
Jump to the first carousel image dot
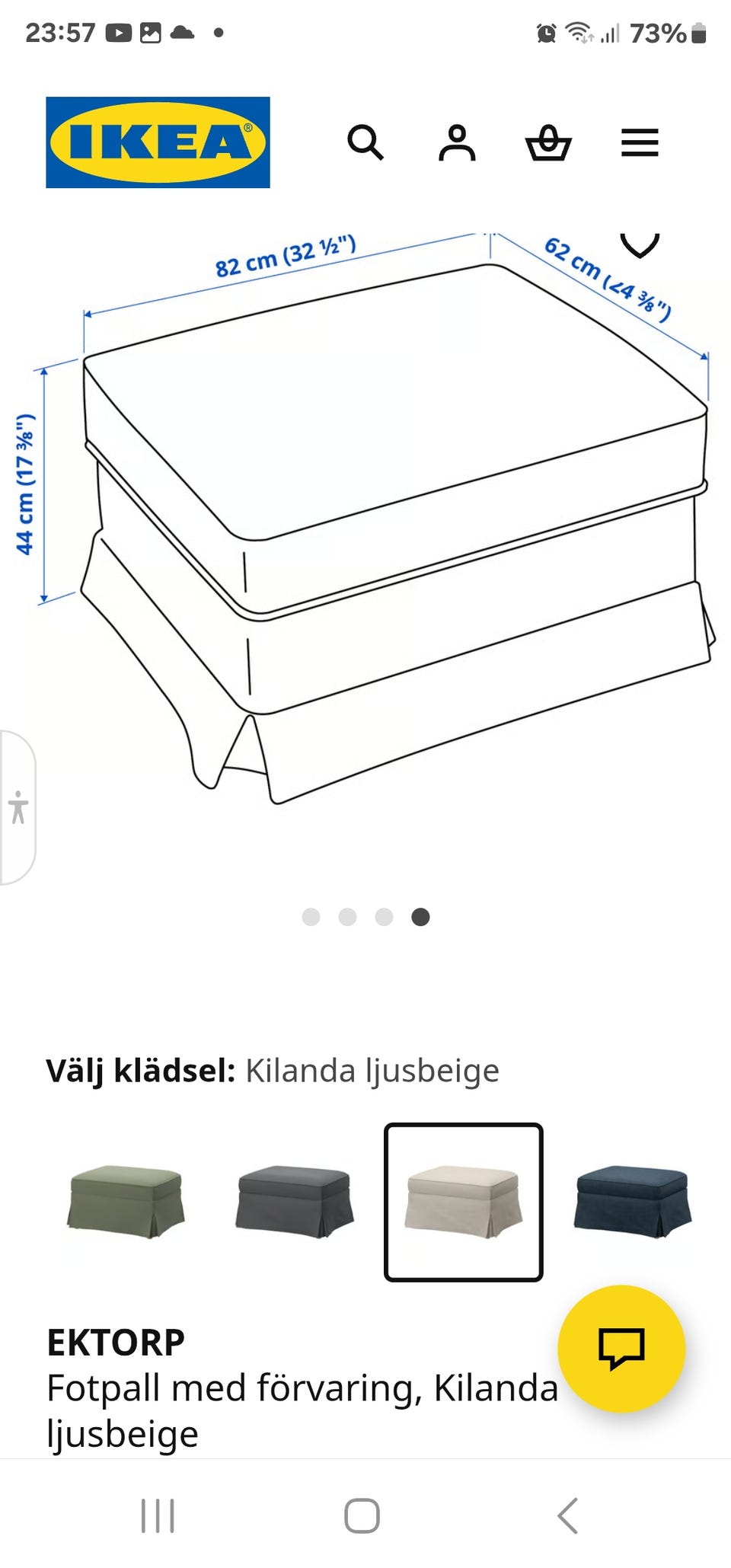point(311,918)
